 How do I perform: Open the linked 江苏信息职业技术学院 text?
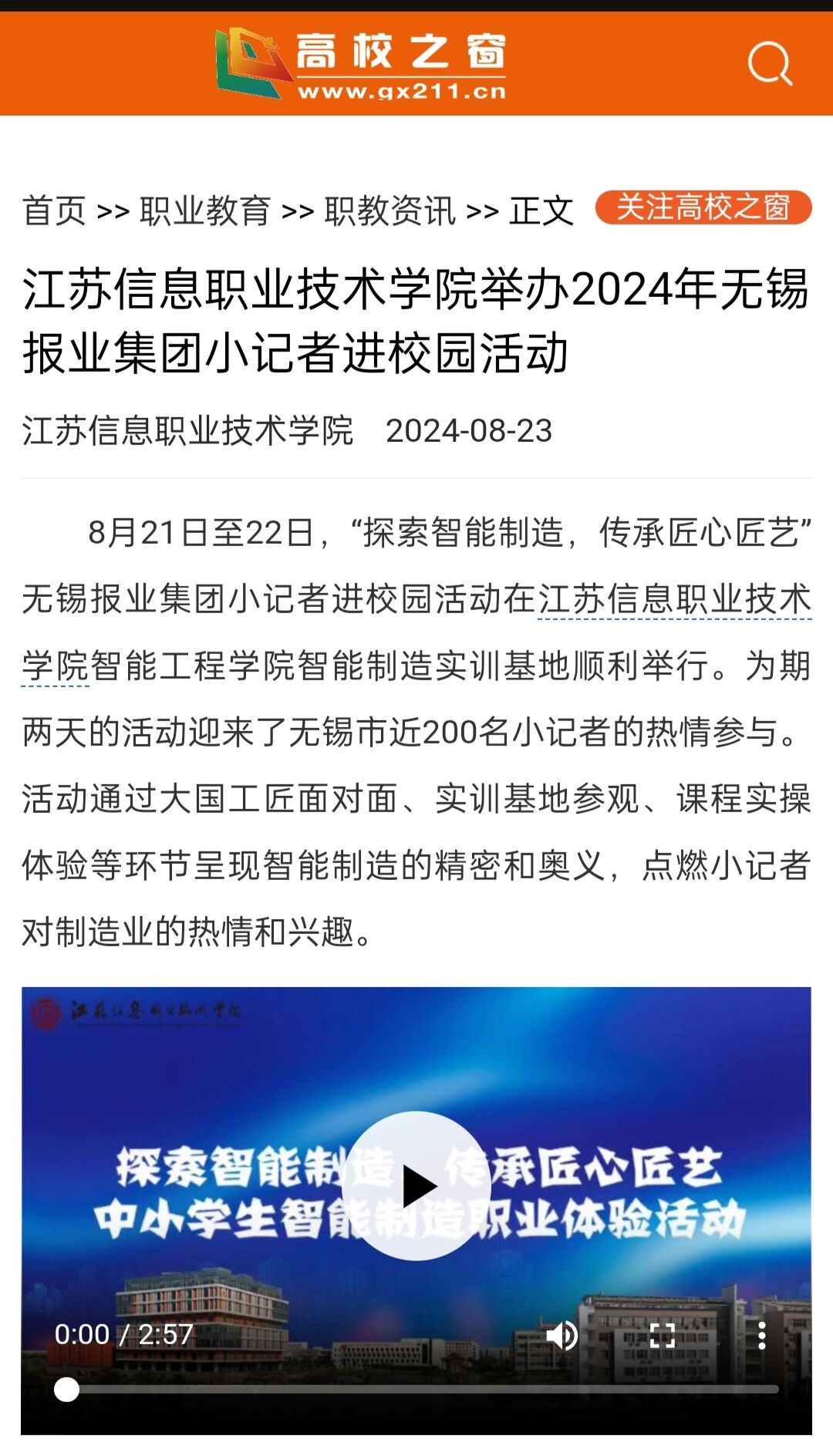[674, 599]
